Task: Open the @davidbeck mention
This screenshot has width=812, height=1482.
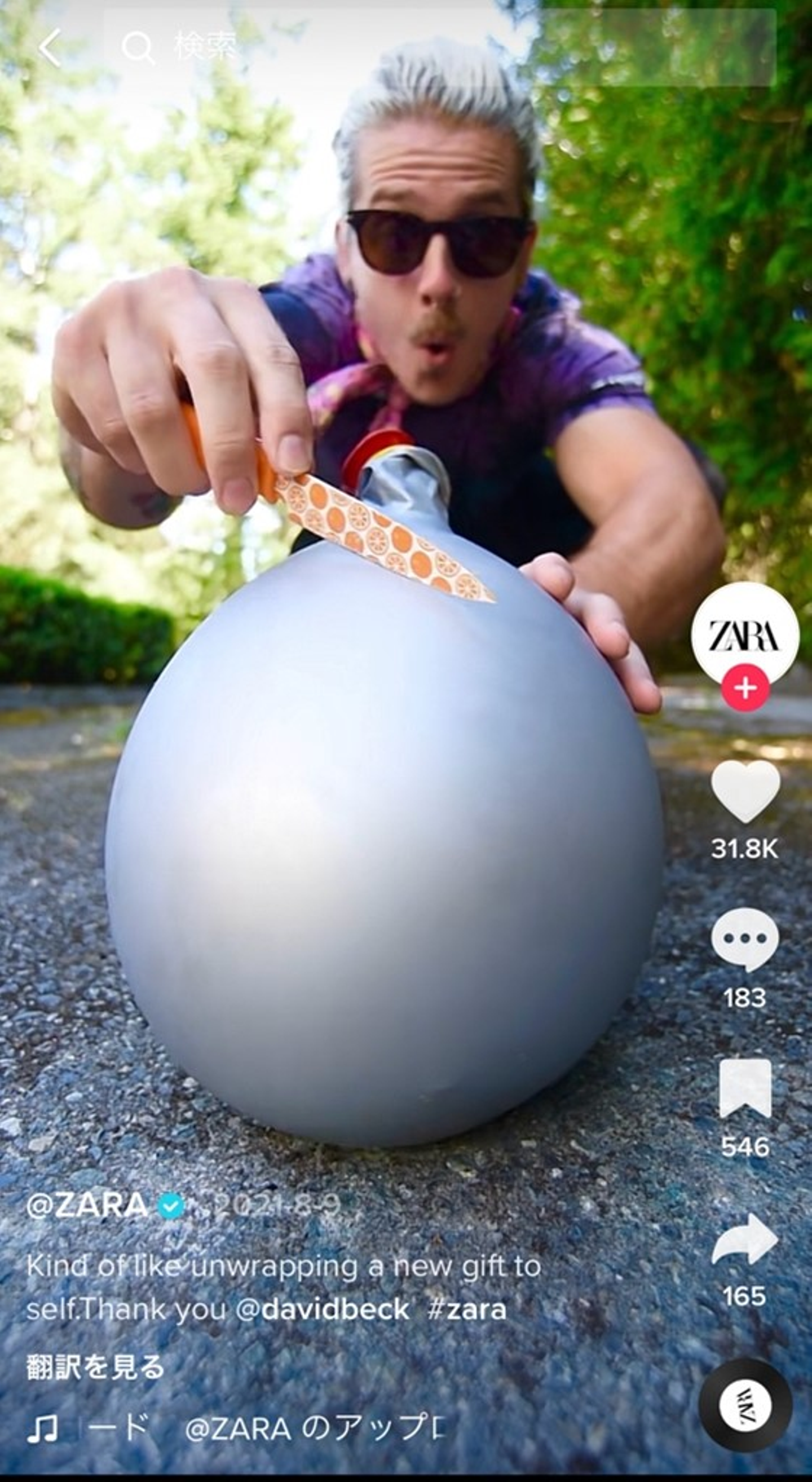Action: 323,1309
